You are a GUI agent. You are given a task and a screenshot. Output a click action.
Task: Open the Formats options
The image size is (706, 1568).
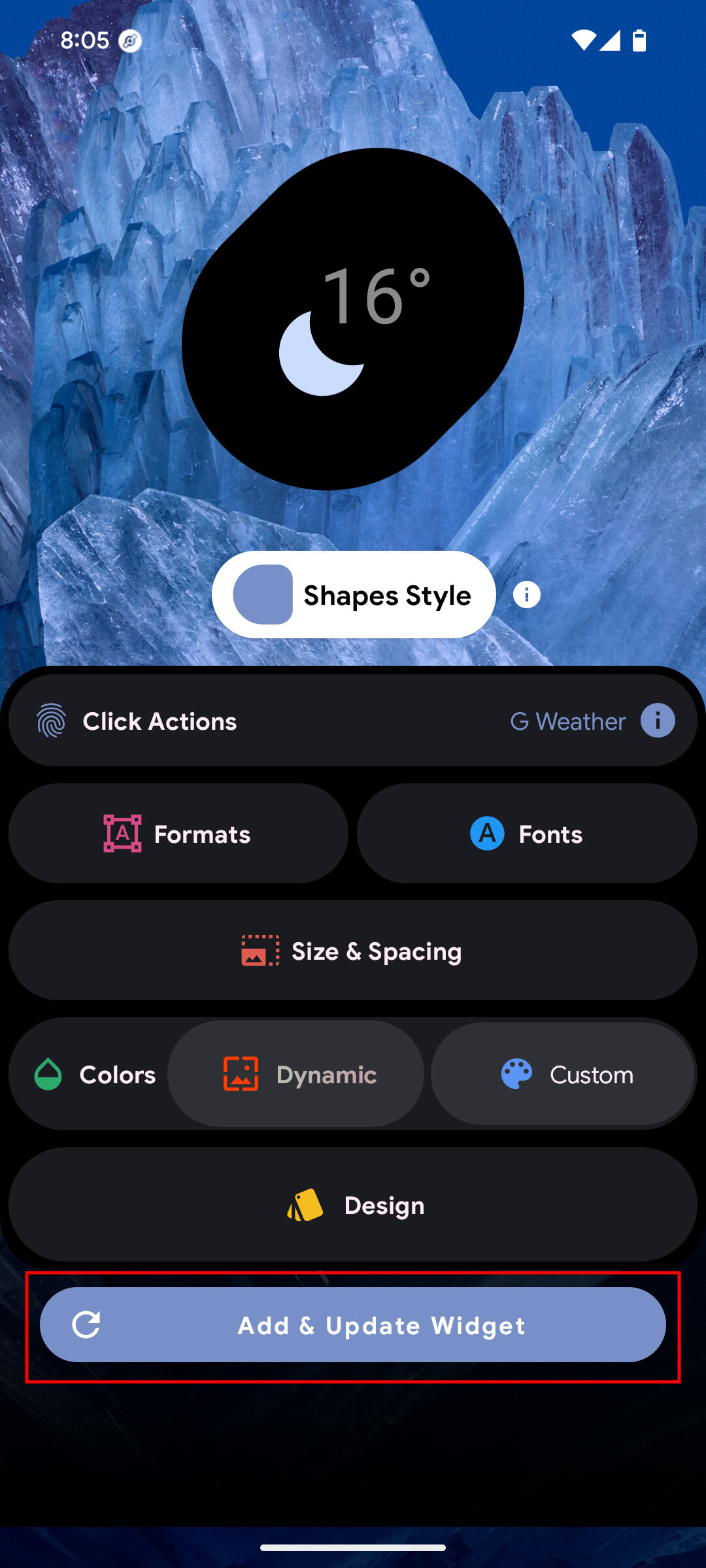click(178, 834)
